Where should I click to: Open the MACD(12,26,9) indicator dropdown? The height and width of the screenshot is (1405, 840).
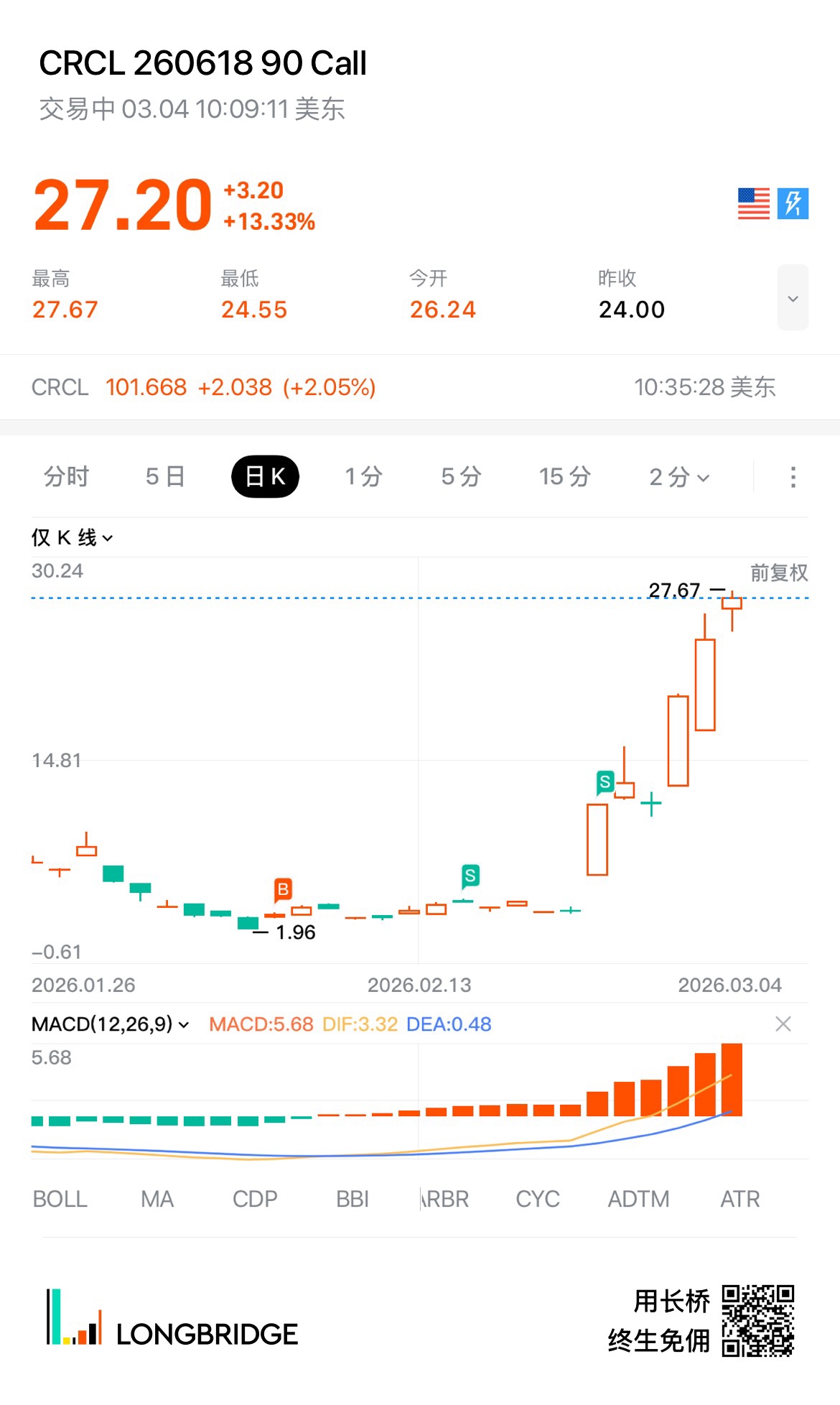[x=110, y=1024]
